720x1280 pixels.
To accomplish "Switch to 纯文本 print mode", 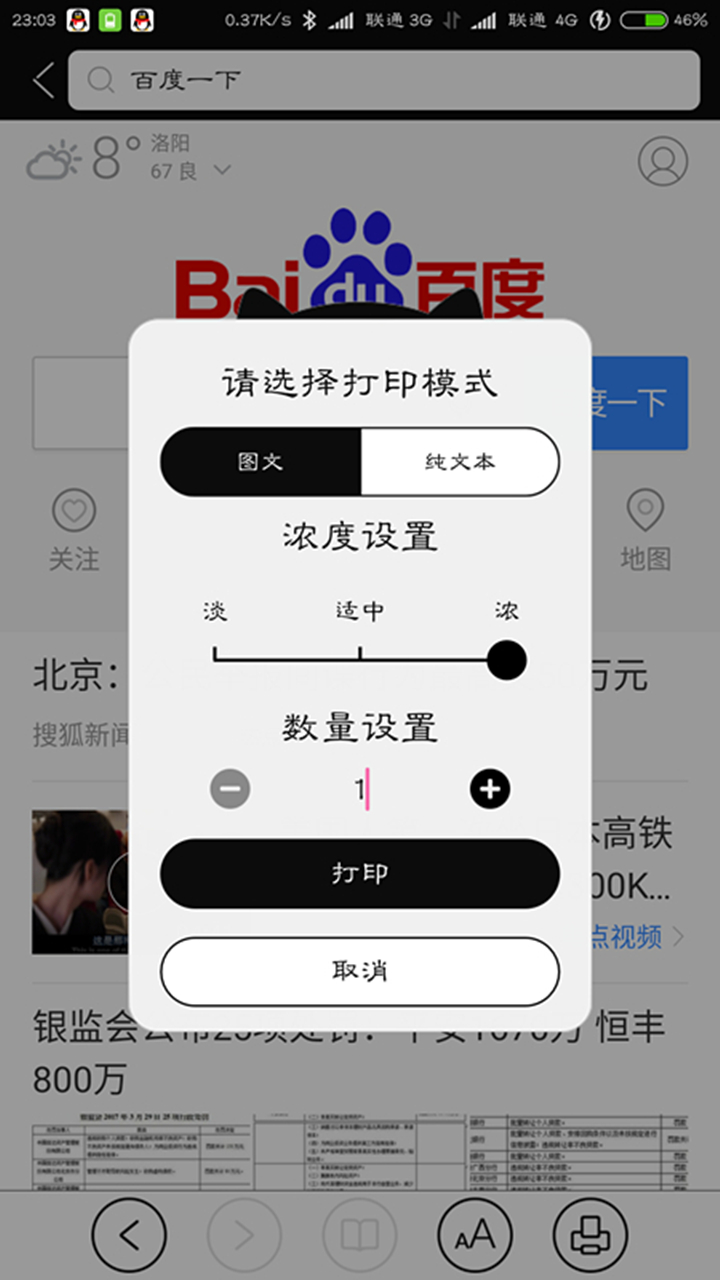I will tap(459, 462).
